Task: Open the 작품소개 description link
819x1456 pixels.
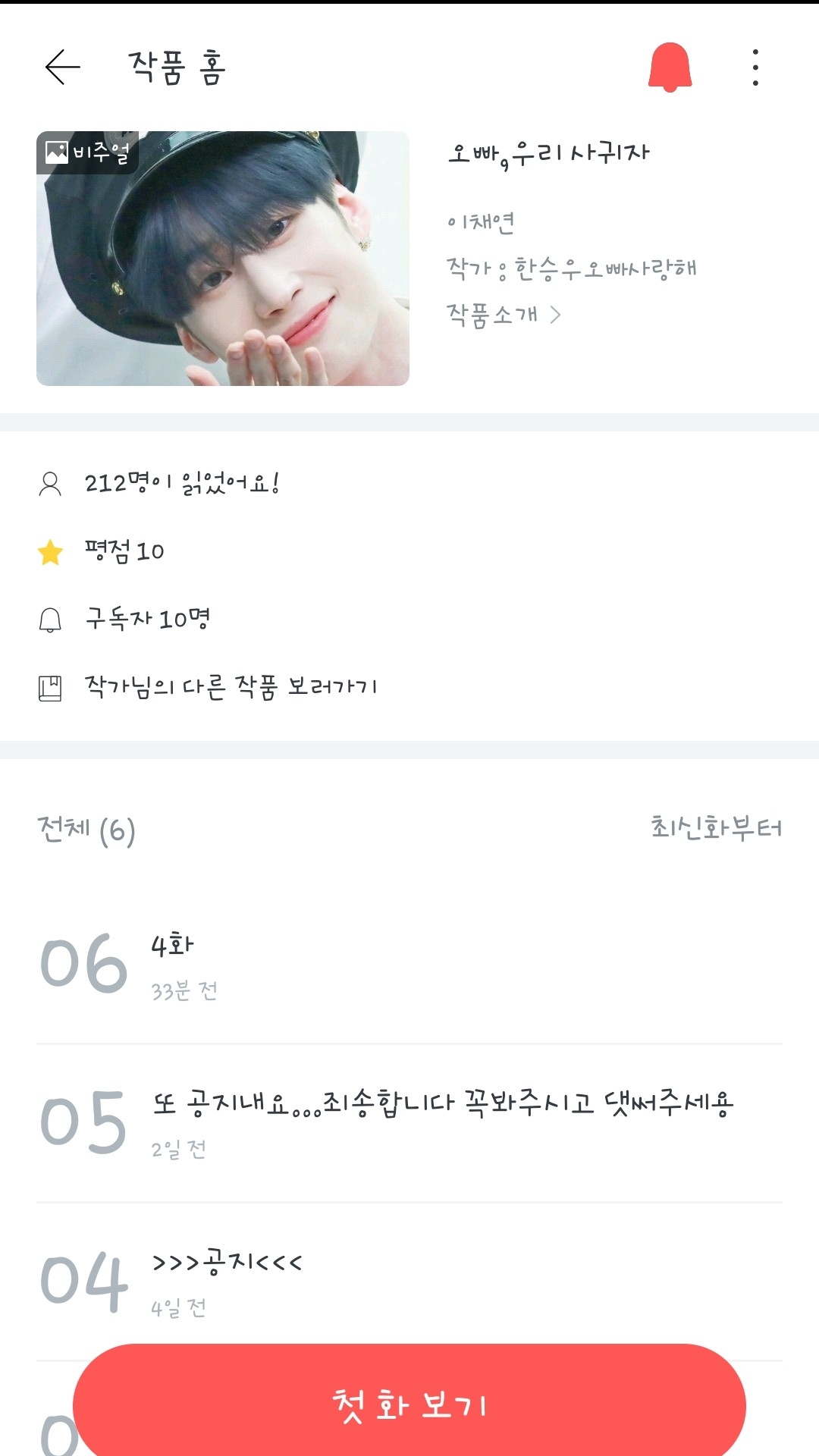Action: (x=503, y=315)
